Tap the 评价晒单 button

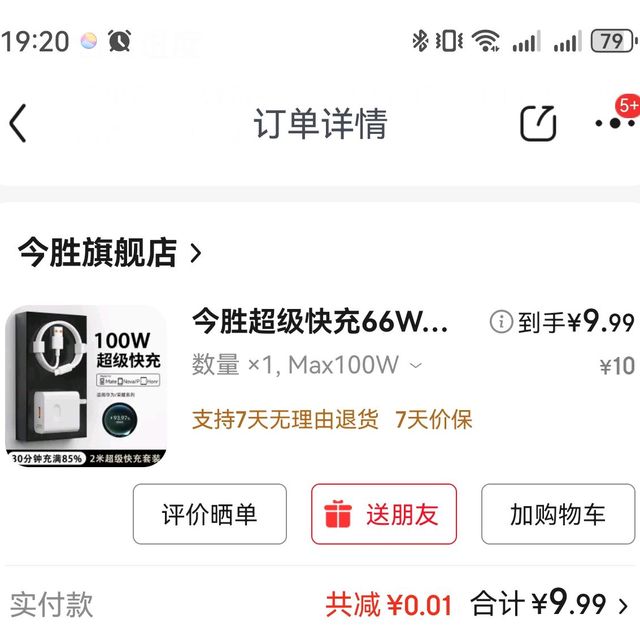(210, 514)
